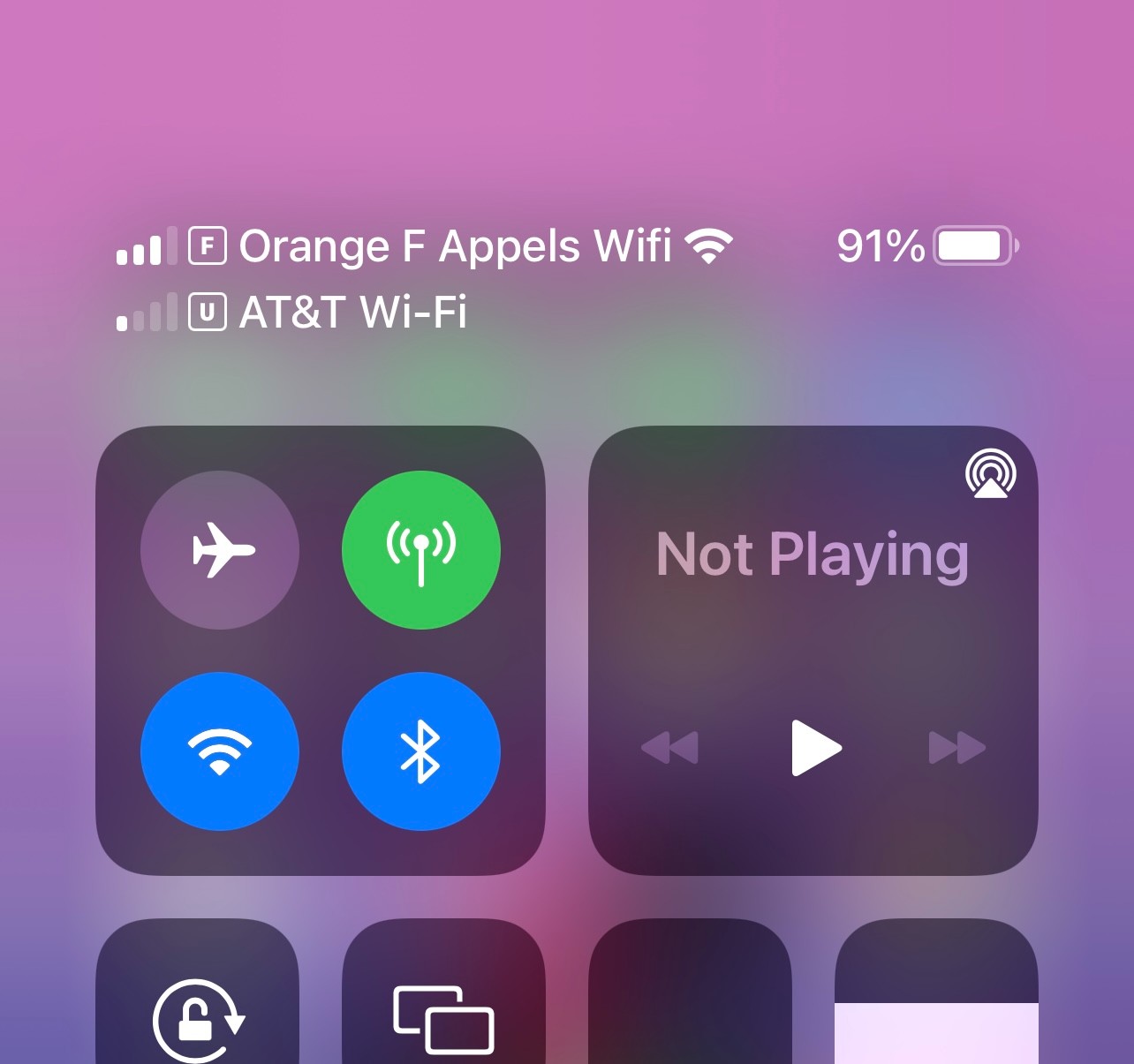Image resolution: width=1134 pixels, height=1064 pixels.
Task: Open Screen Mirroring
Action: pos(443,992)
